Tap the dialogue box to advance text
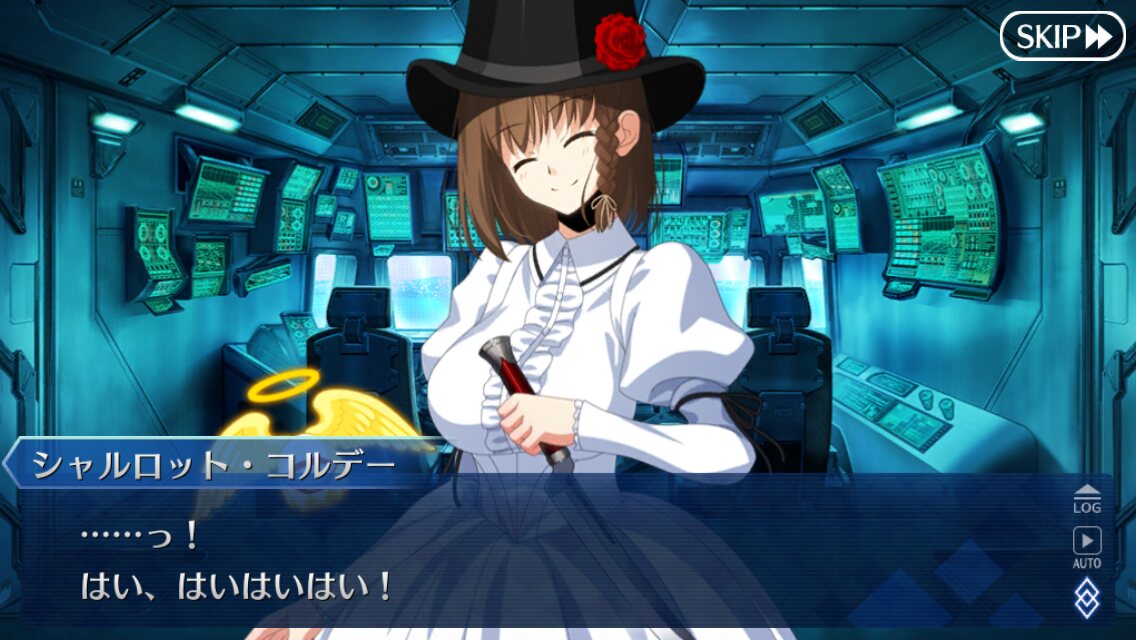 (x=565, y=551)
